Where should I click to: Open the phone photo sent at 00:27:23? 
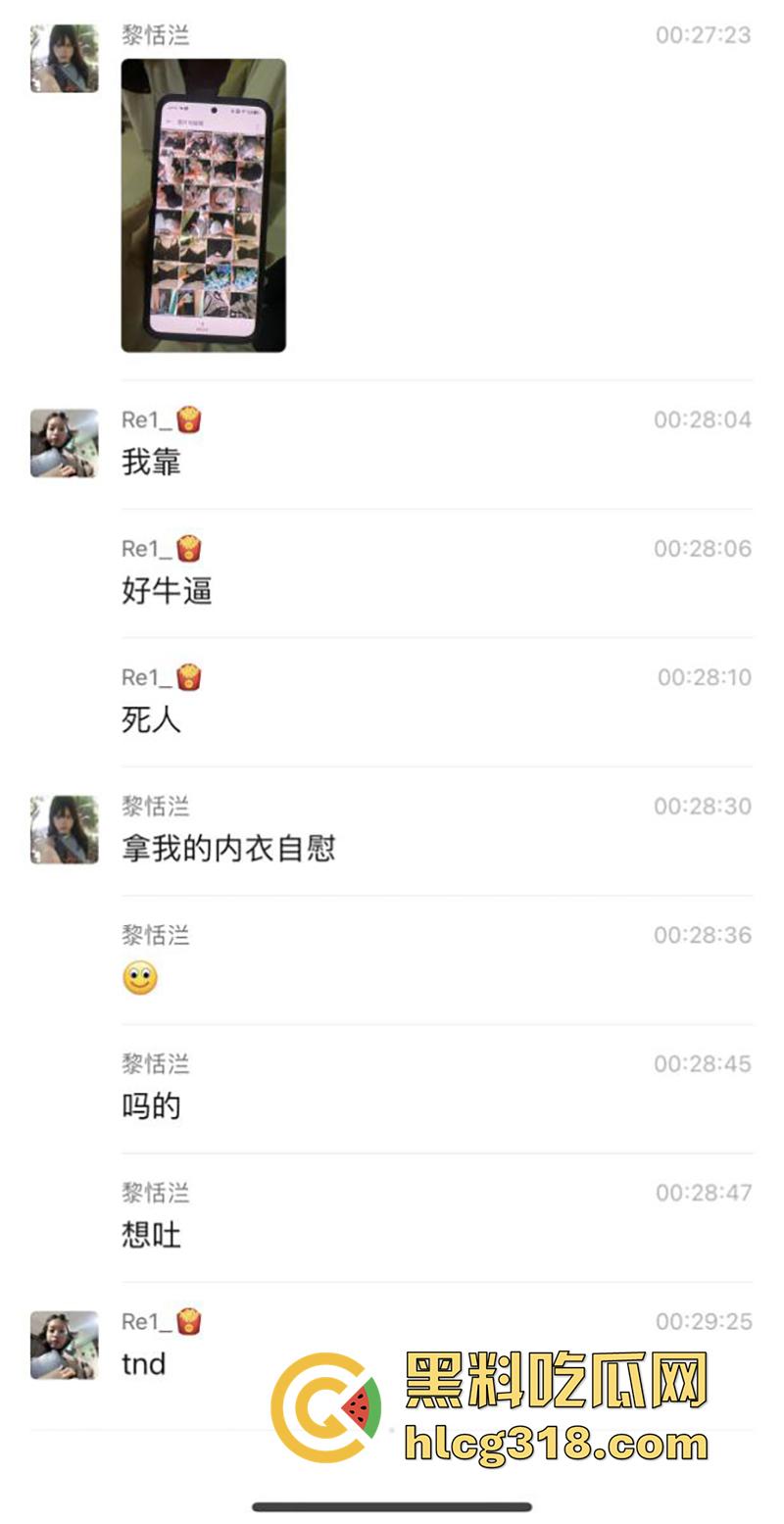pyautogui.click(x=203, y=205)
